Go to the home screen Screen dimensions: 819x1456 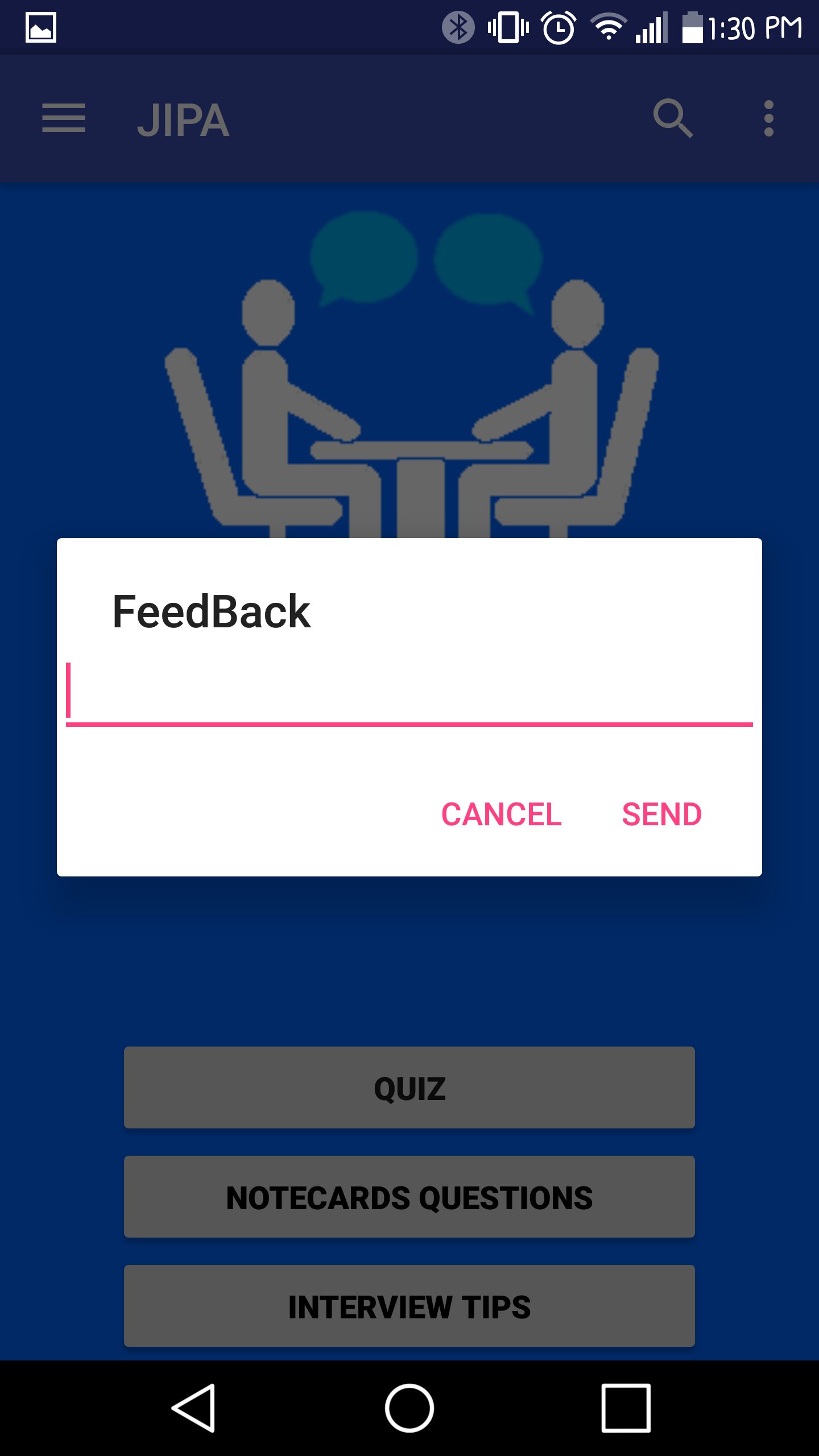point(409,1408)
